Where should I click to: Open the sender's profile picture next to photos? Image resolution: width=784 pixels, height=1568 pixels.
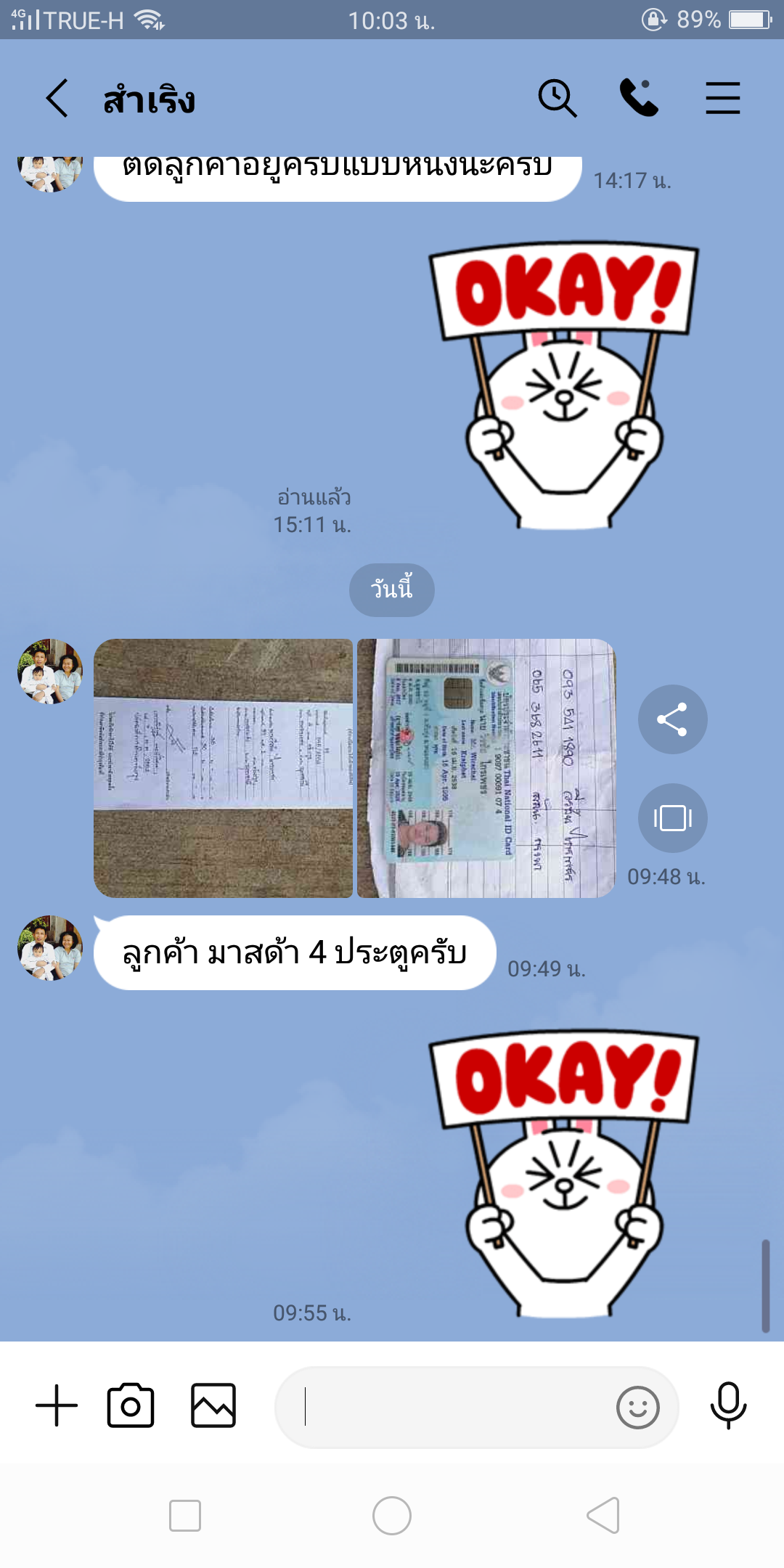tap(50, 671)
